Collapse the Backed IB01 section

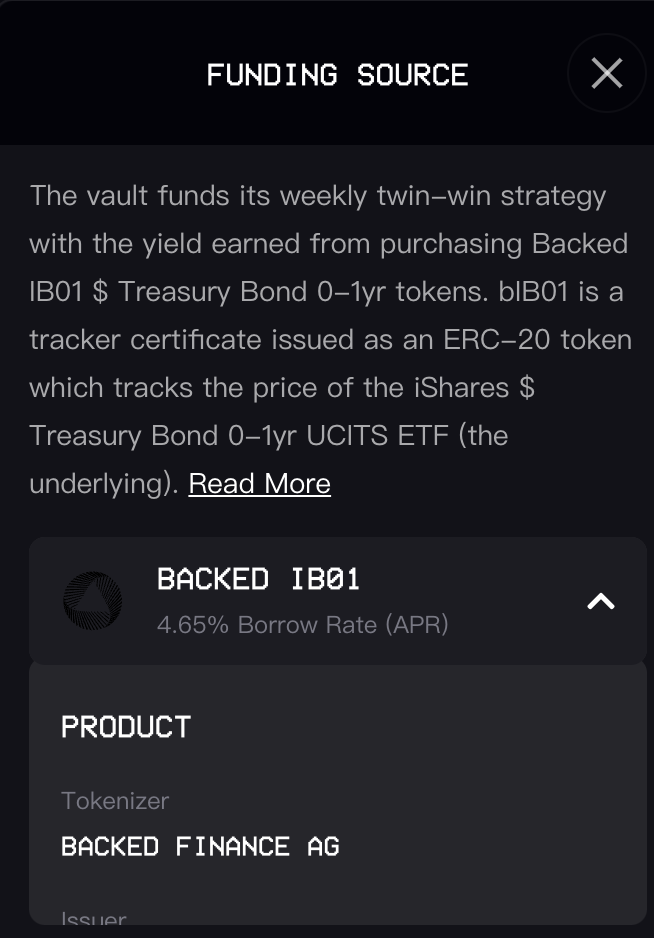pyautogui.click(x=600, y=601)
